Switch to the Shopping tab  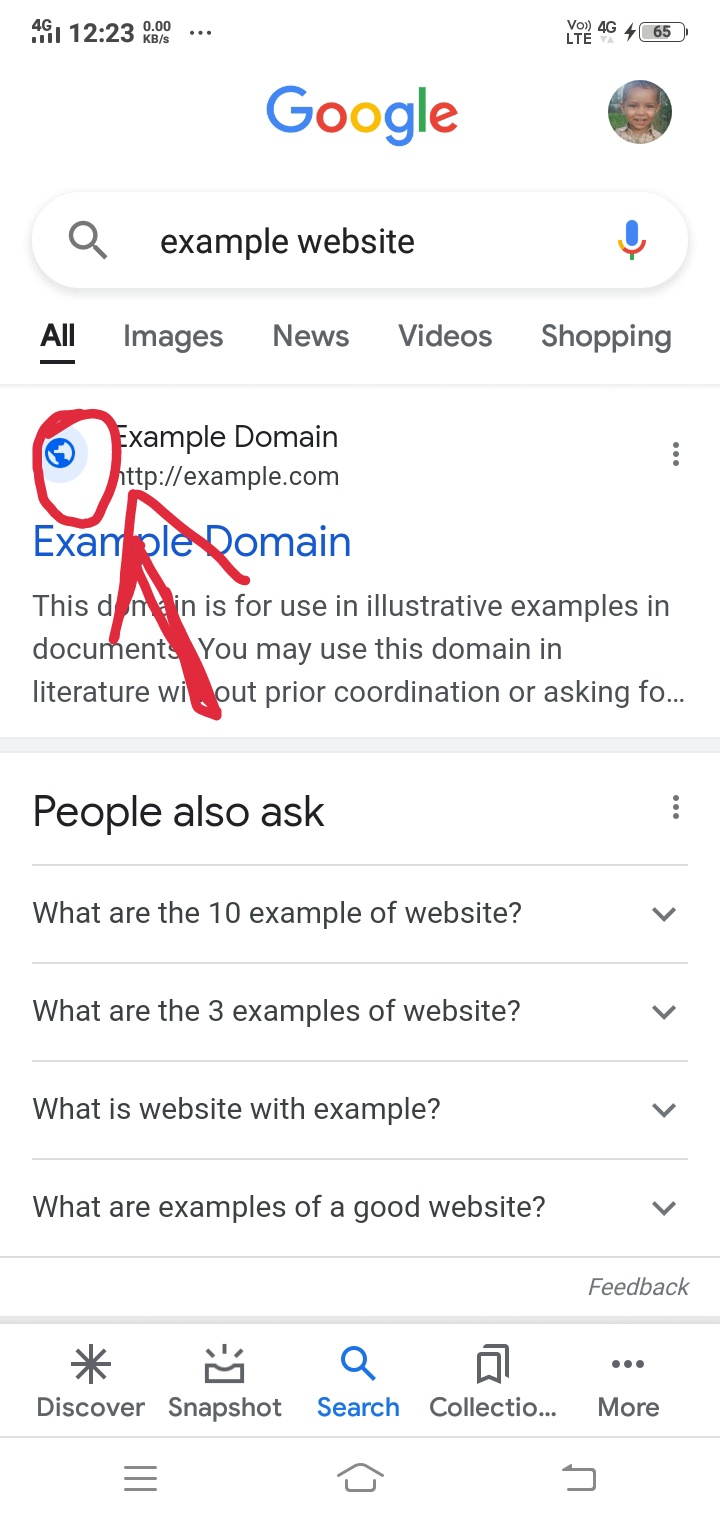pos(606,336)
